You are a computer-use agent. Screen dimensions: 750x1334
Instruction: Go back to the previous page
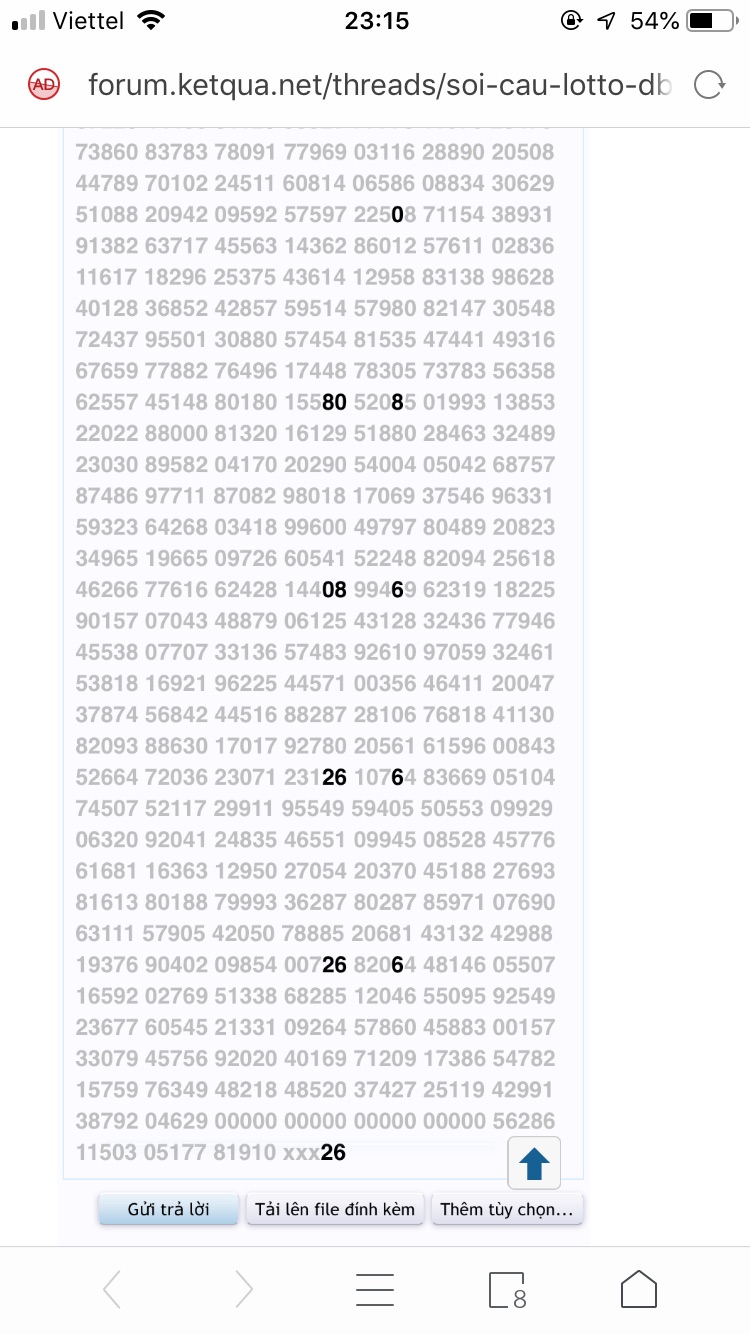[112, 1290]
